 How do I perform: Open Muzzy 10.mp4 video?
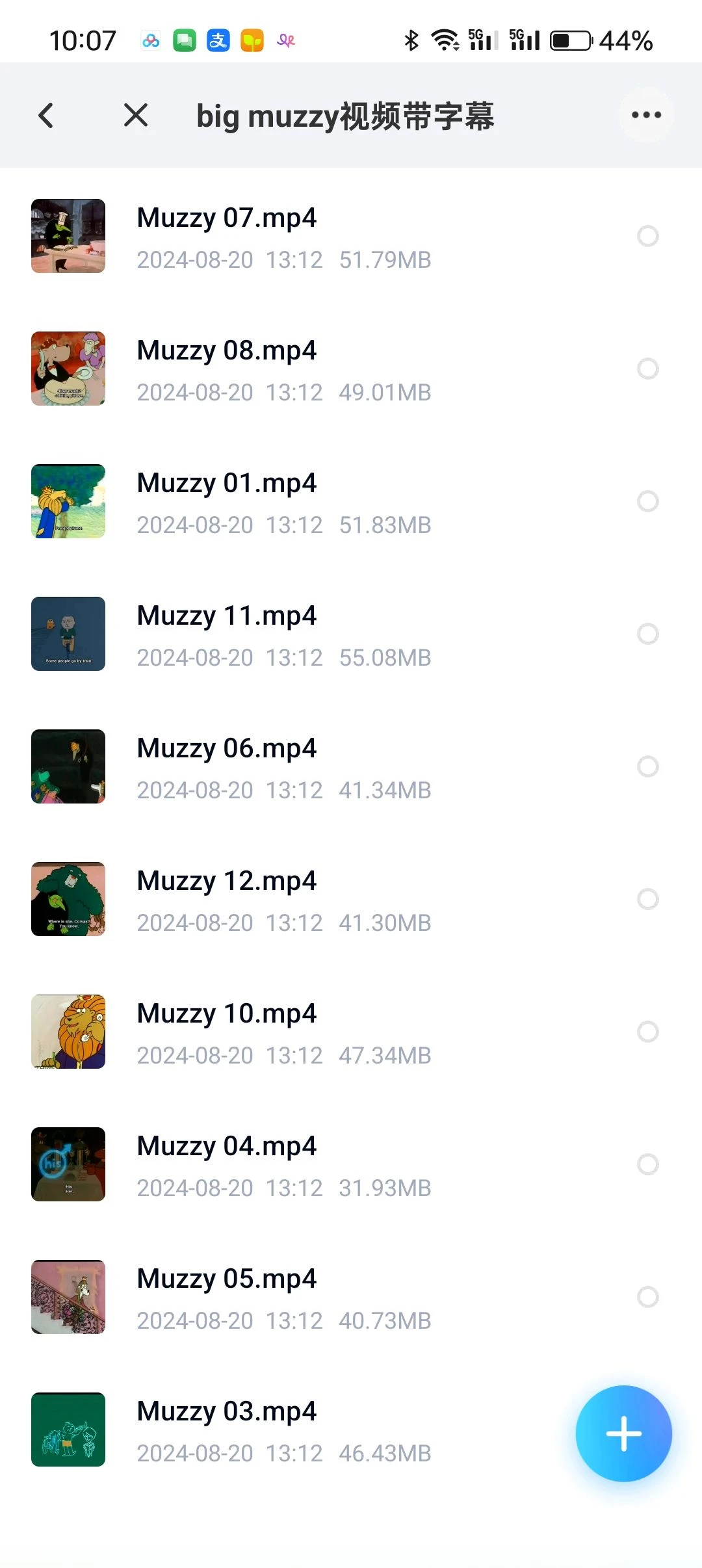(x=226, y=1013)
